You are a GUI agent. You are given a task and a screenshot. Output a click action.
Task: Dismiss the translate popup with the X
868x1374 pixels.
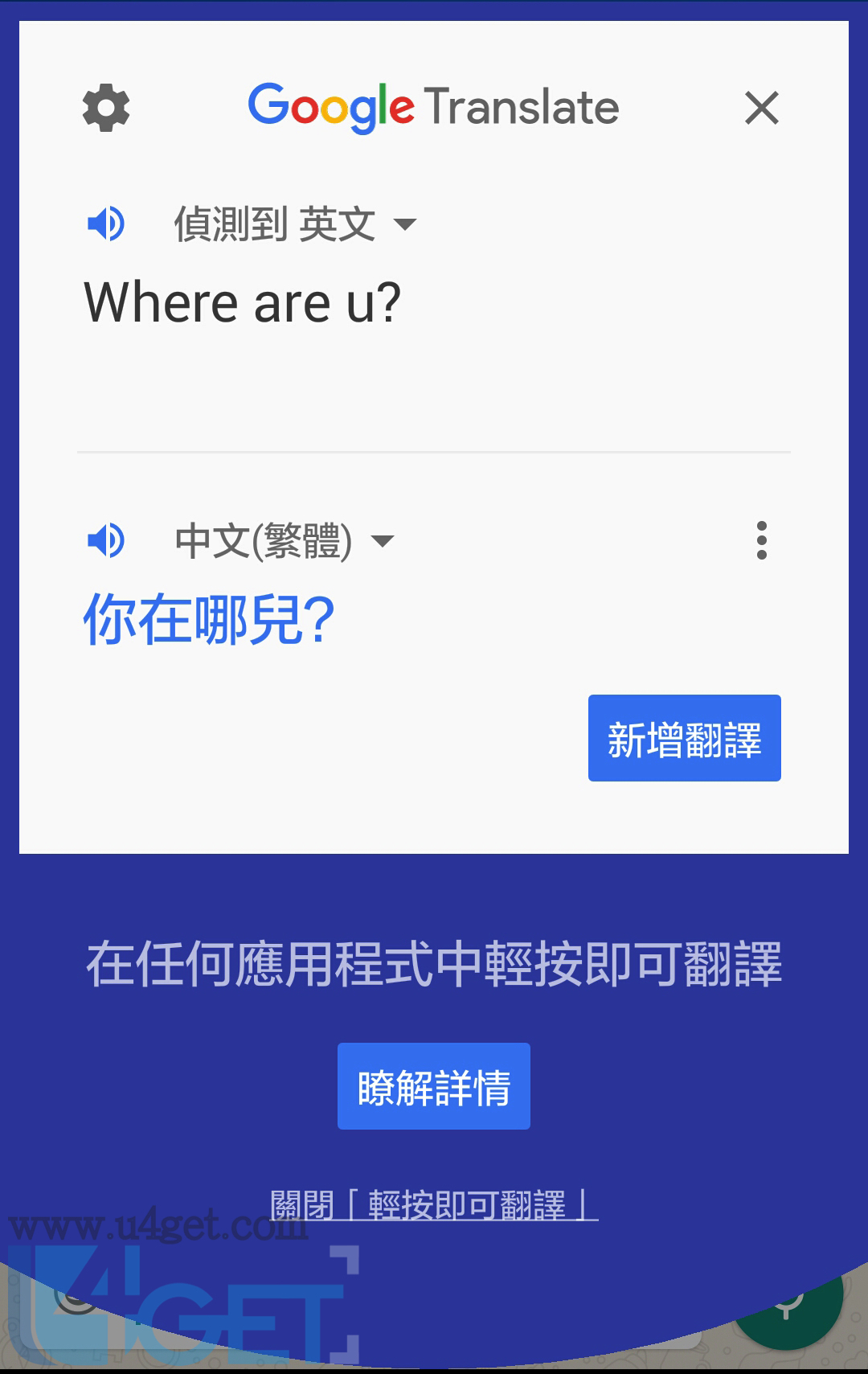[x=761, y=108]
